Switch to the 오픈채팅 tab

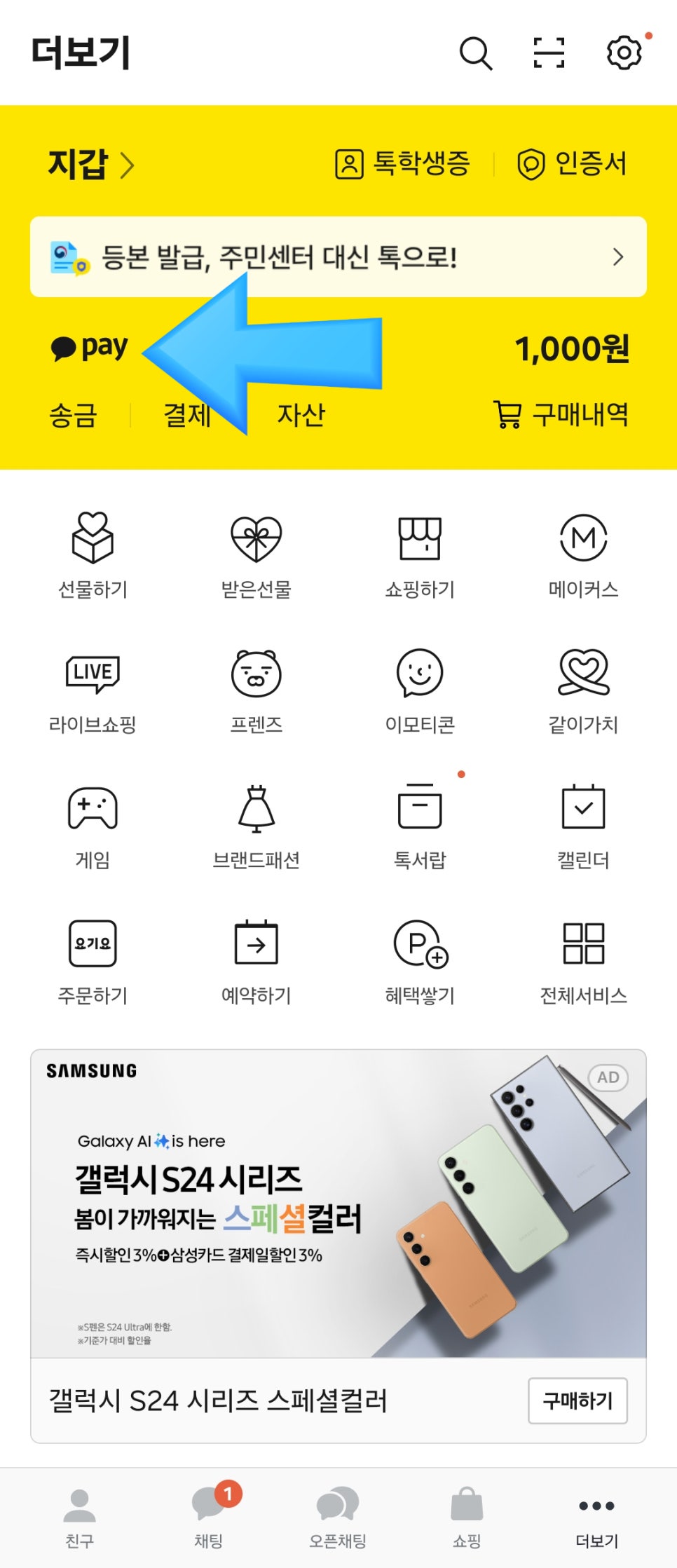click(338, 1518)
